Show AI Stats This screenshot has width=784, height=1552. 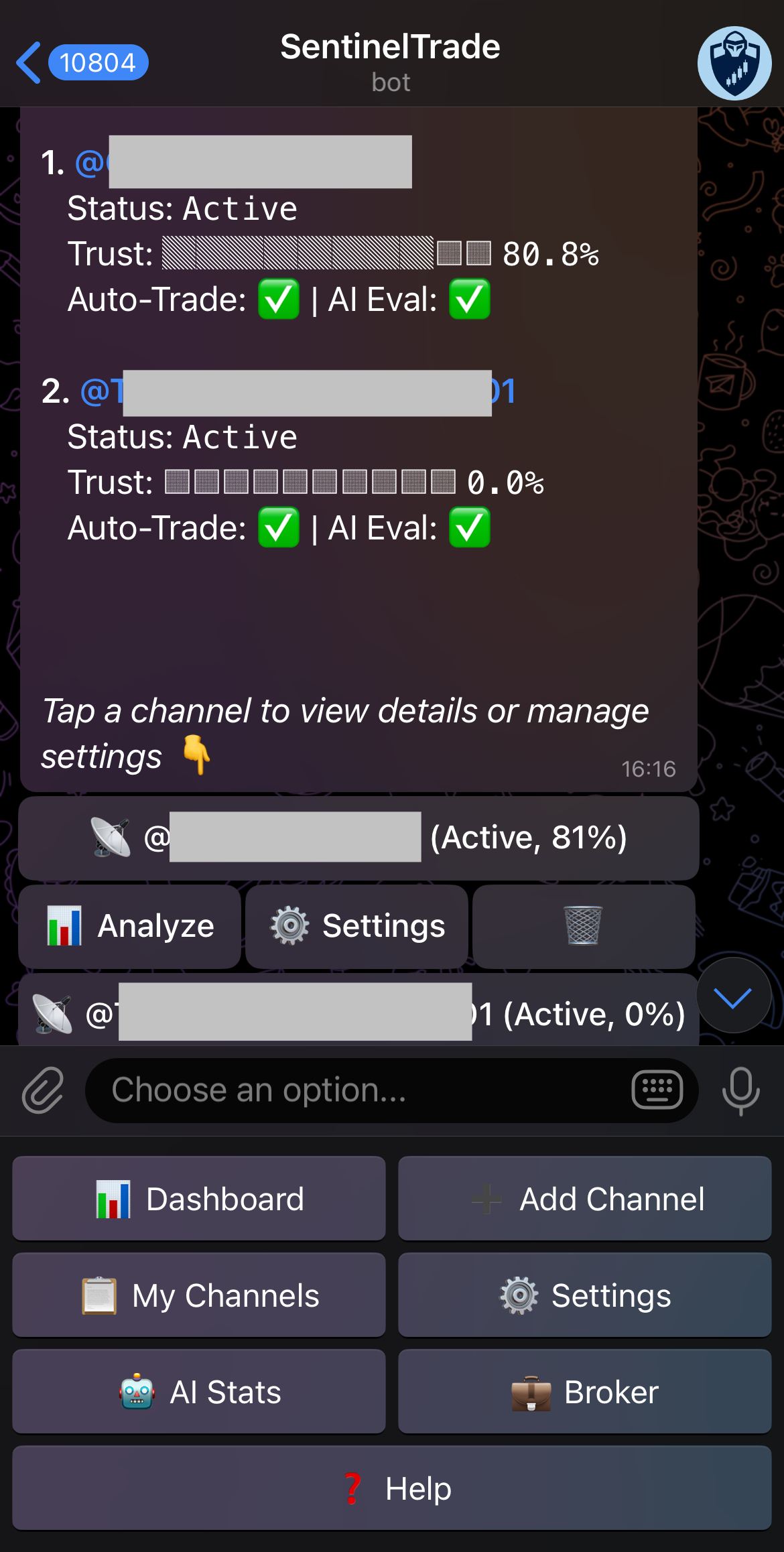(199, 1392)
